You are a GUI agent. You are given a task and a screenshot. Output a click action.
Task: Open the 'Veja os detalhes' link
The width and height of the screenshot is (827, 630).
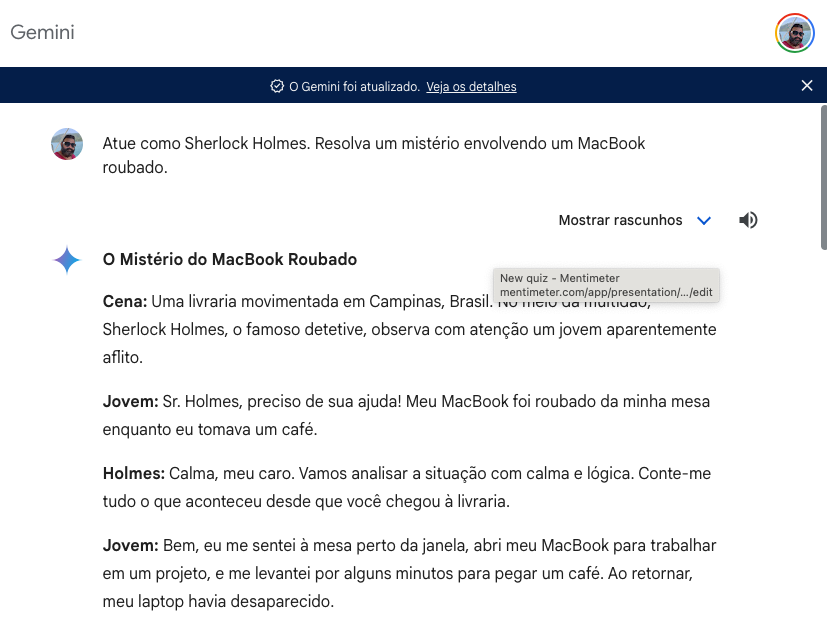[x=471, y=87]
